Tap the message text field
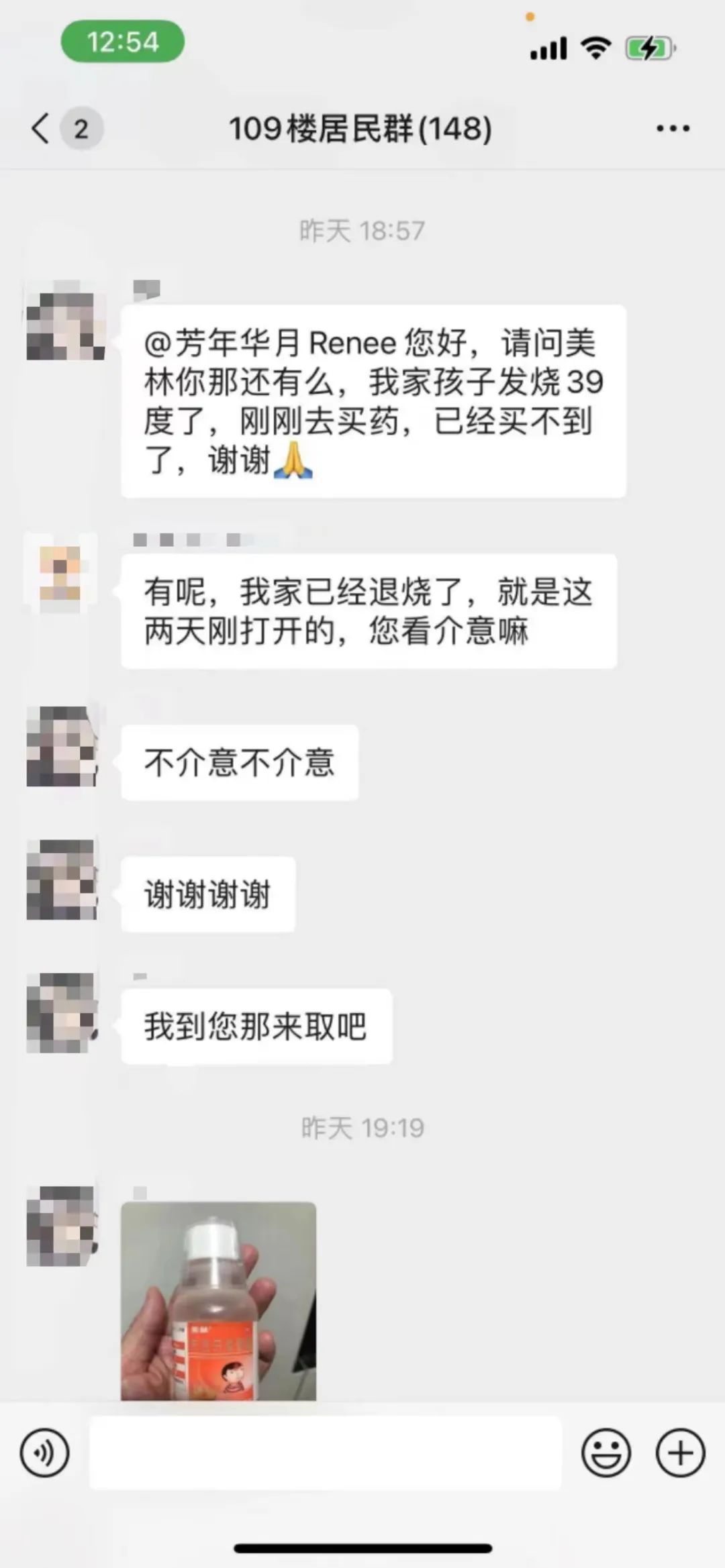 click(x=325, y=1453)
